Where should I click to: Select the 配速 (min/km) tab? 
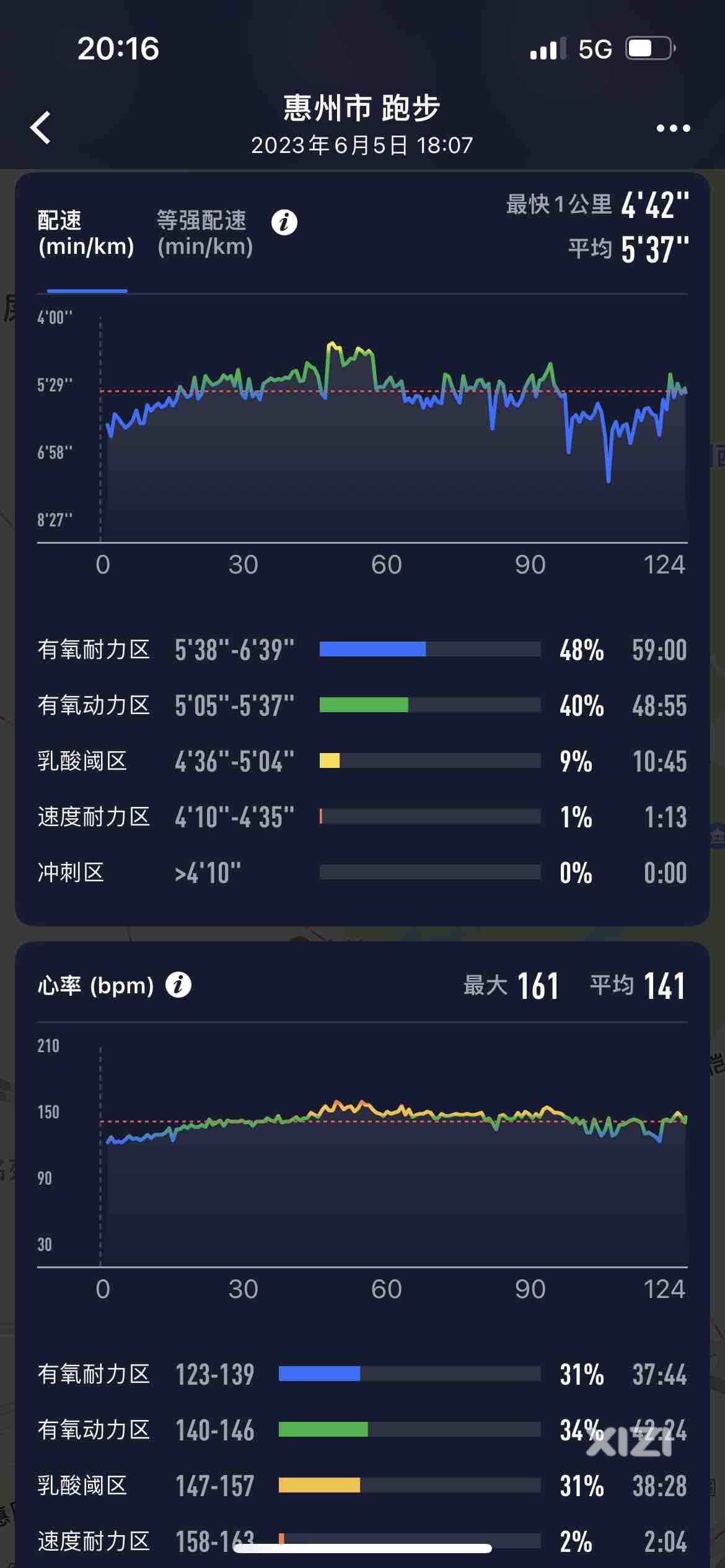click(x=86, y=233)
